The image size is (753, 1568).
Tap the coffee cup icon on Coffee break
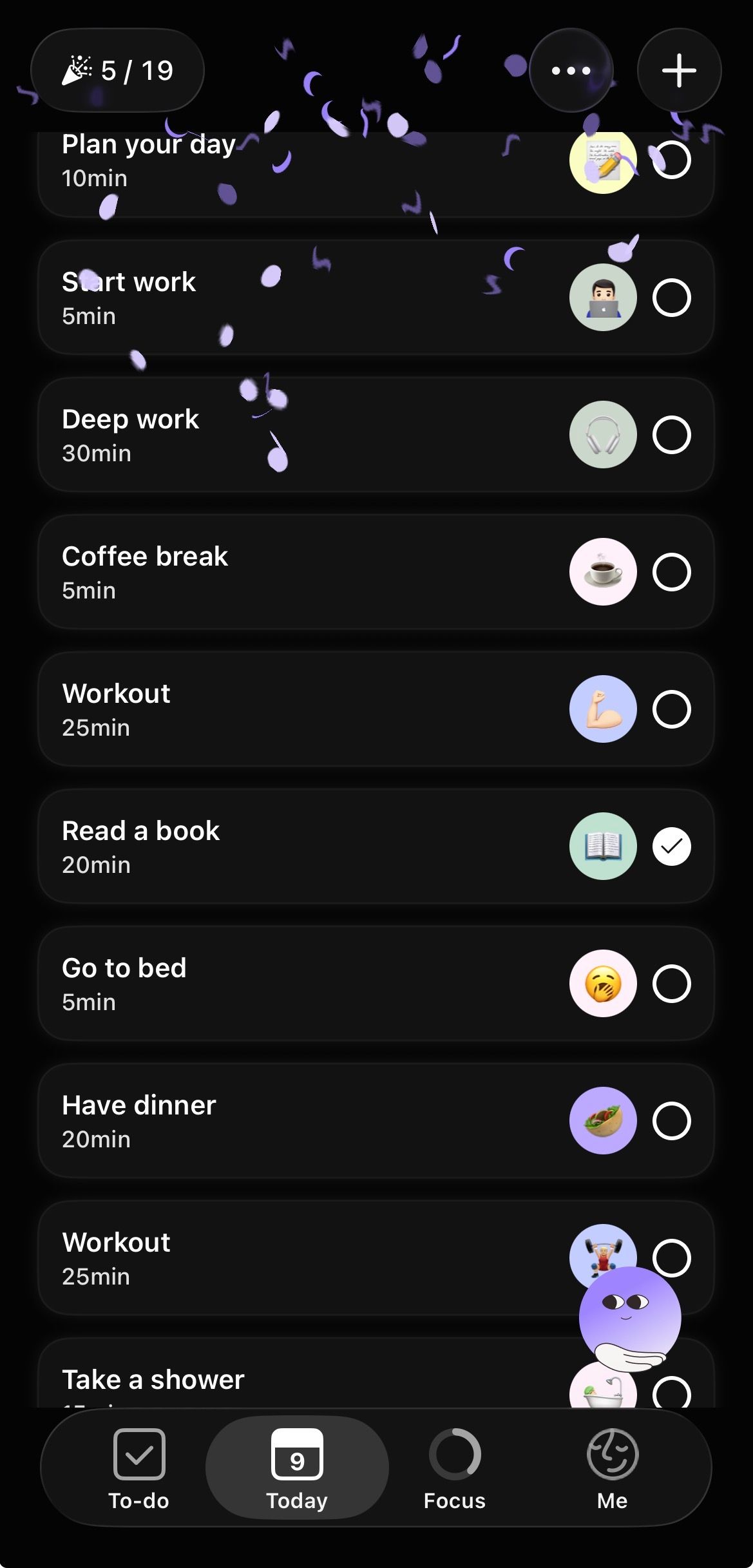click(603, 572)
